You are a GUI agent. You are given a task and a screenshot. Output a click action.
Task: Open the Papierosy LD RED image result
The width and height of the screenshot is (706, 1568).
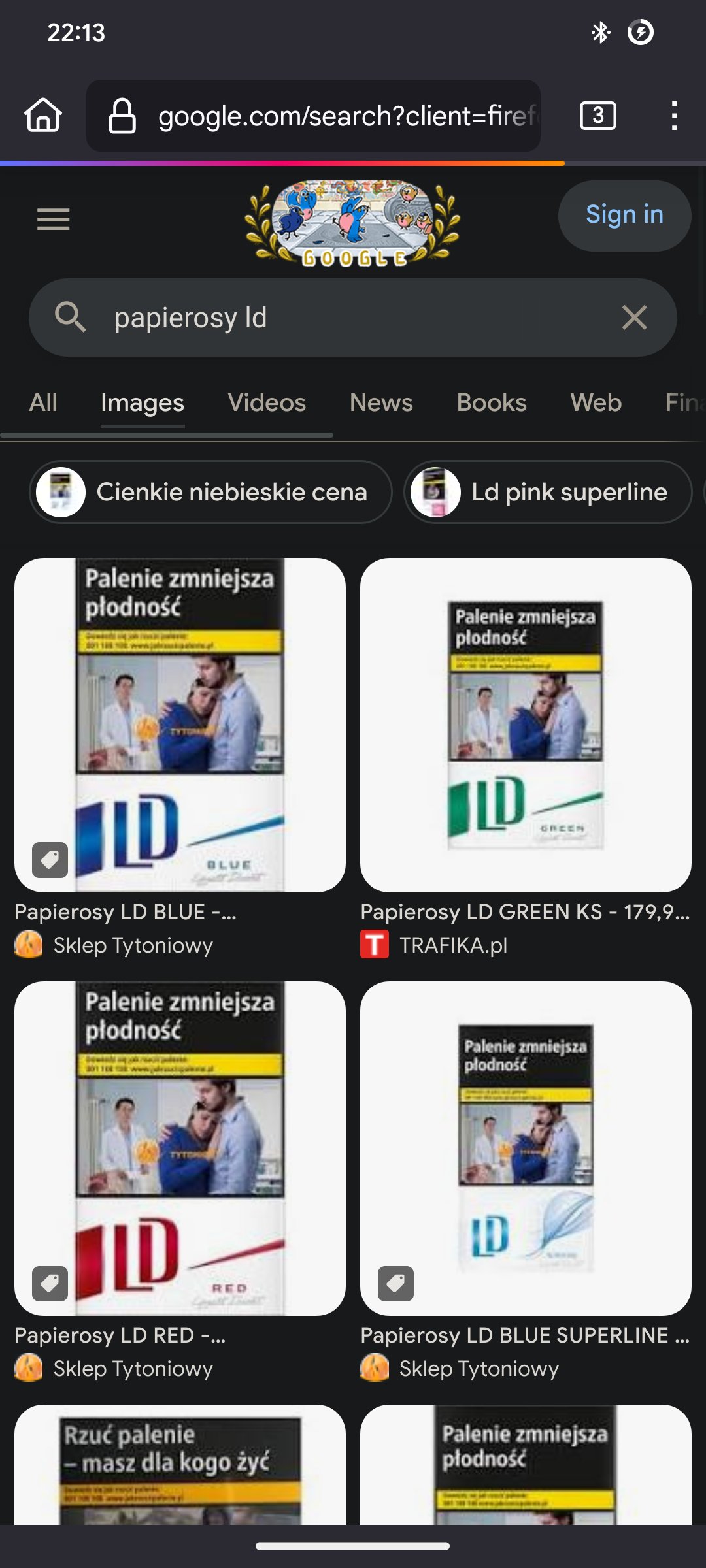click(x=180, y=1149)
